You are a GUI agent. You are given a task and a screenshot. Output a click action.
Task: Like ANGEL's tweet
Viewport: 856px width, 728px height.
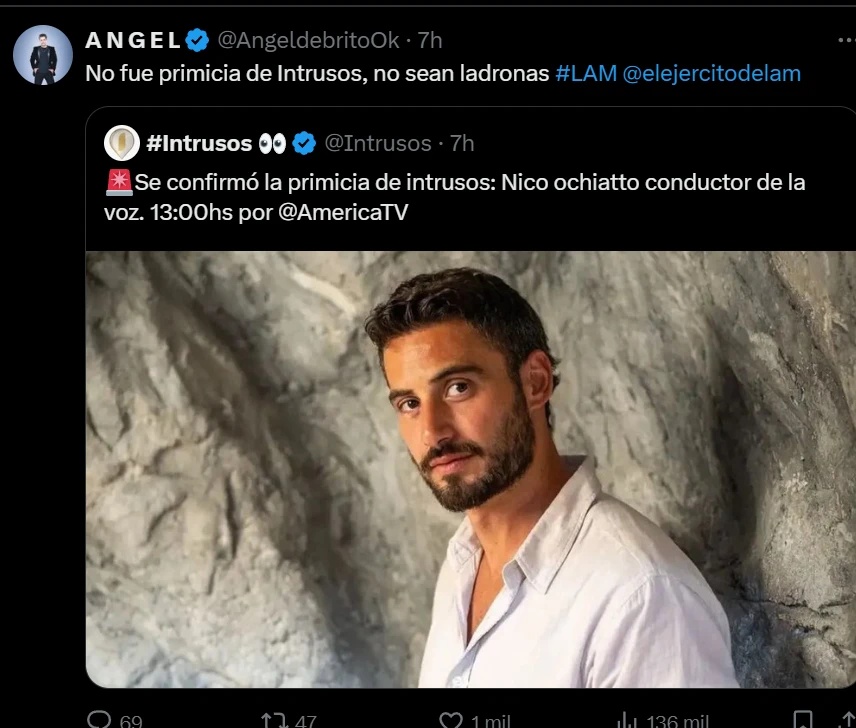(452, 720)
